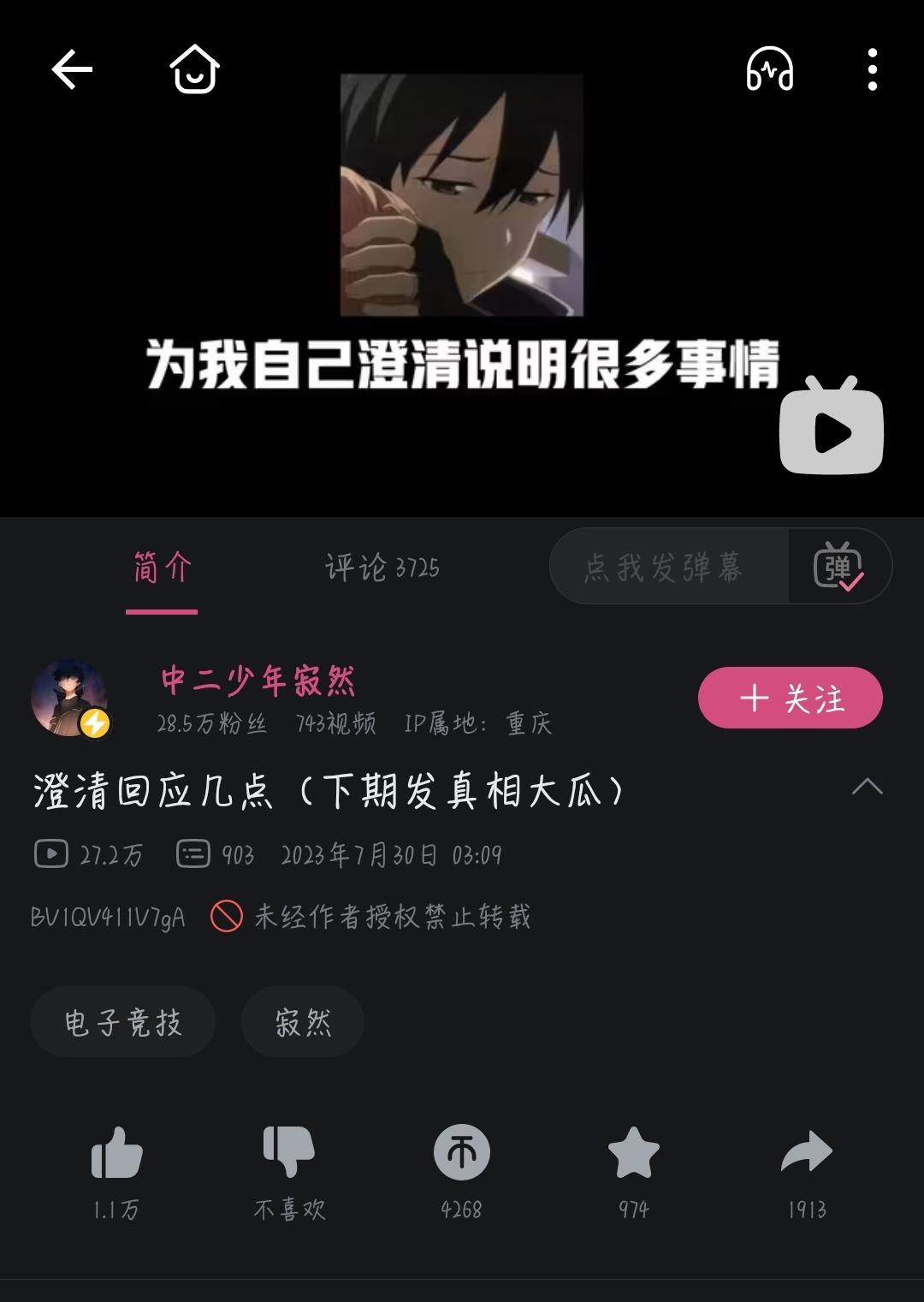Select the 电子竞技 tag chip
924x1302 pixels.
pyautogui.click(x=123, y=1022)
